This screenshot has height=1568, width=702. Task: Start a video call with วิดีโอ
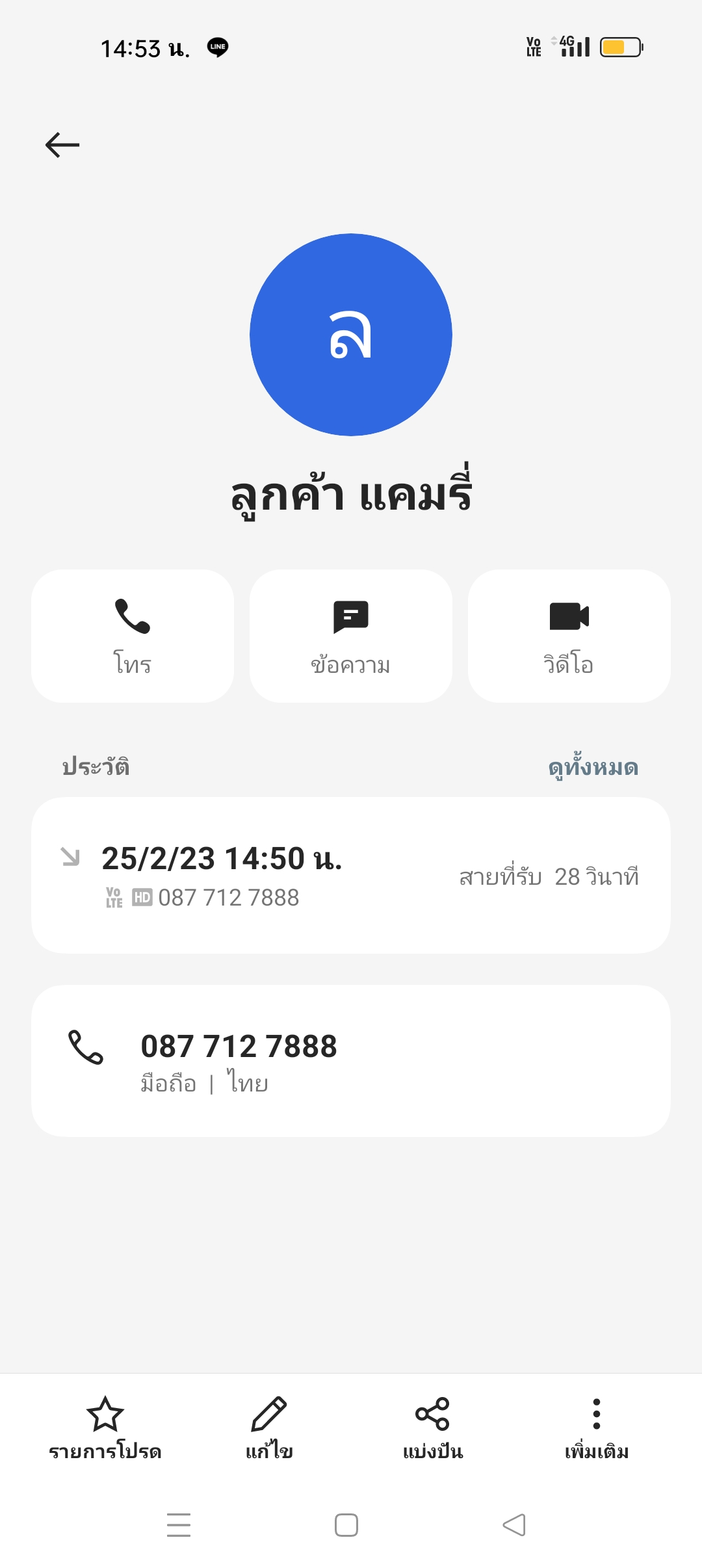[569, 636]
